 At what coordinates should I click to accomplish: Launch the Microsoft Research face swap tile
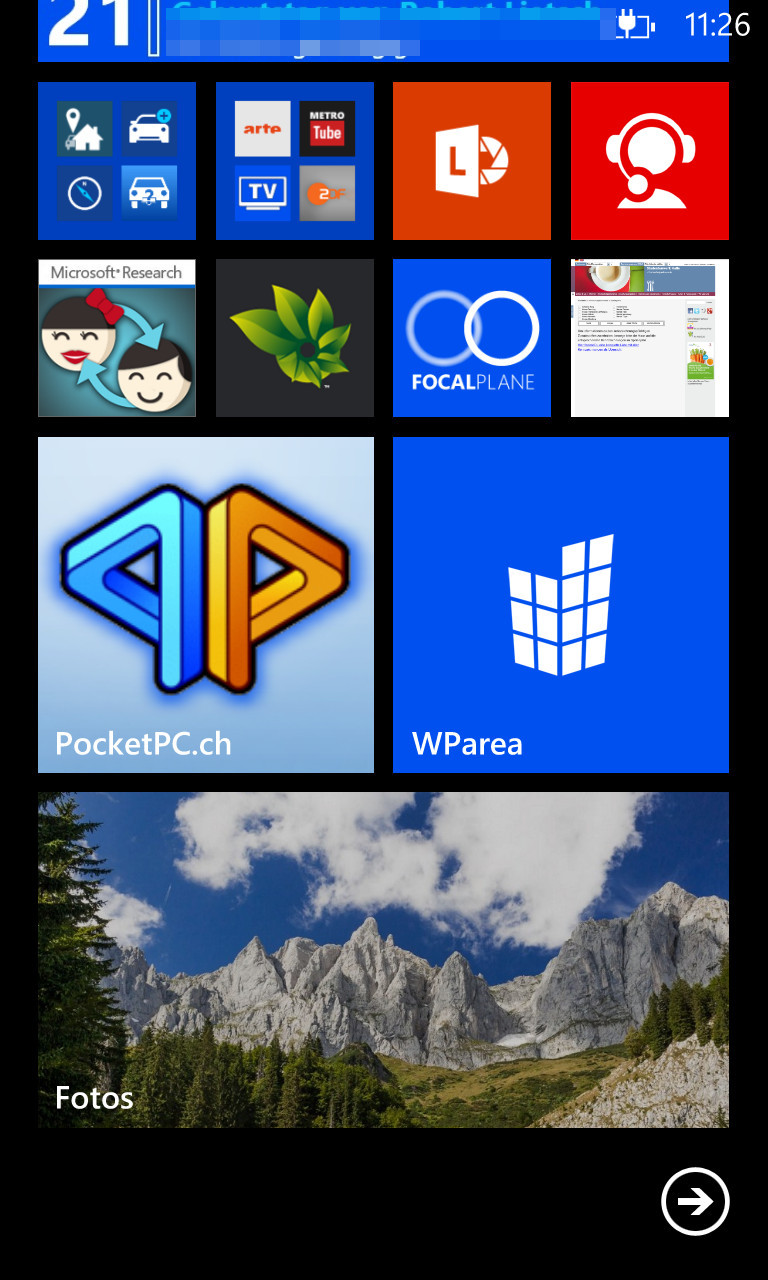[x=117, y=338]
